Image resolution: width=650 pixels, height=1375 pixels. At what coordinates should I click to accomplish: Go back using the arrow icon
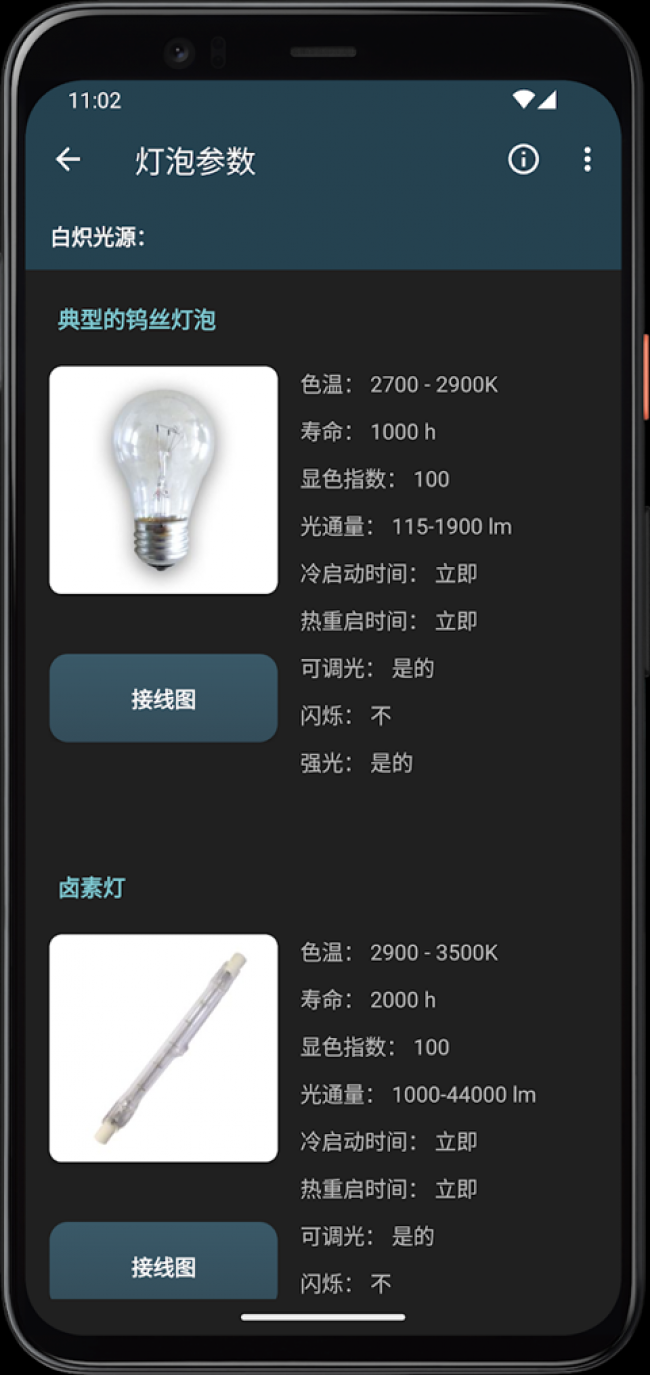tap(68, 160)
